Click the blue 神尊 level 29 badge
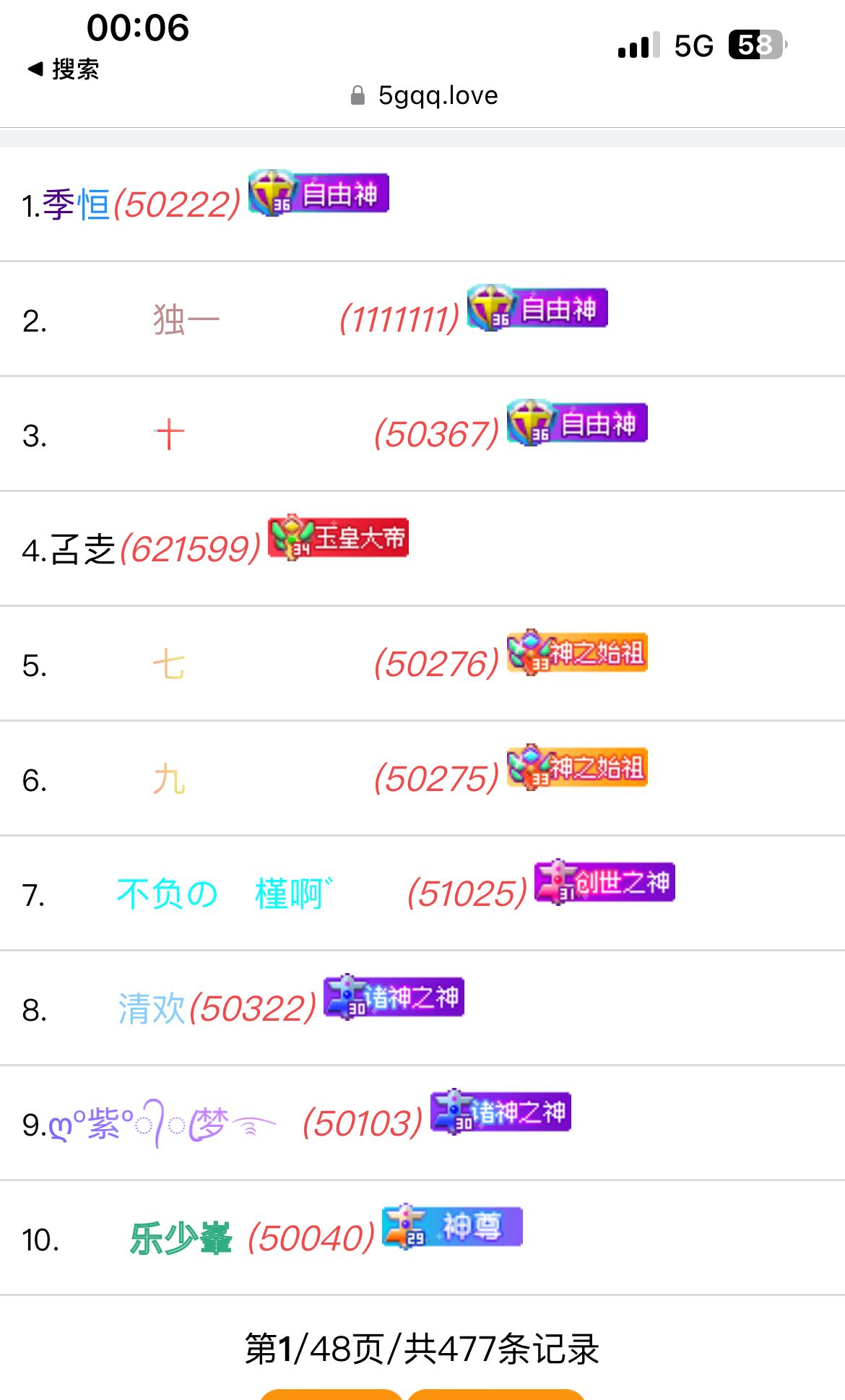 pyautogui.click(x=454, y=1229)
